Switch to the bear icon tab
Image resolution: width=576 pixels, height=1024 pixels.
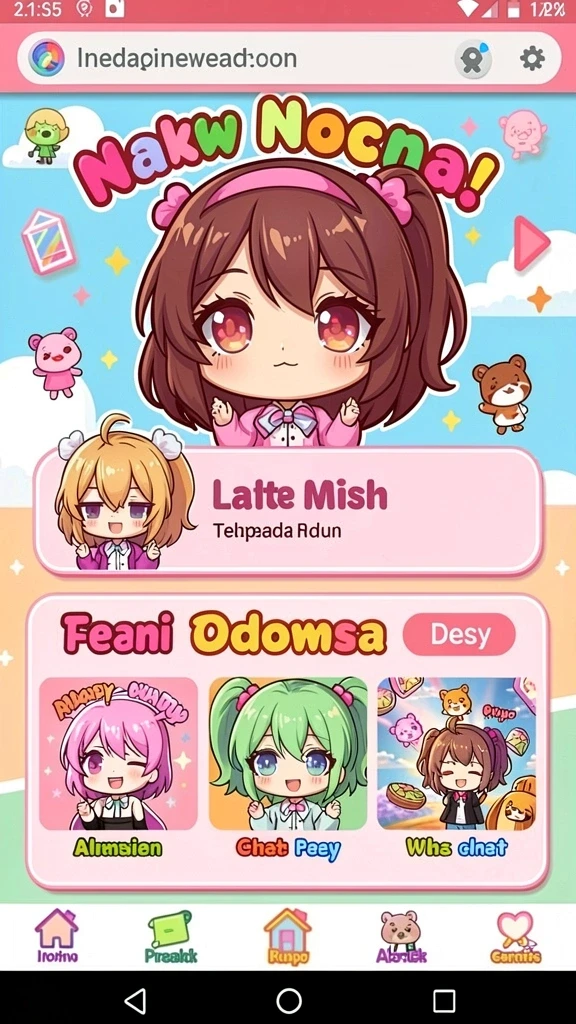pos(401,936)
